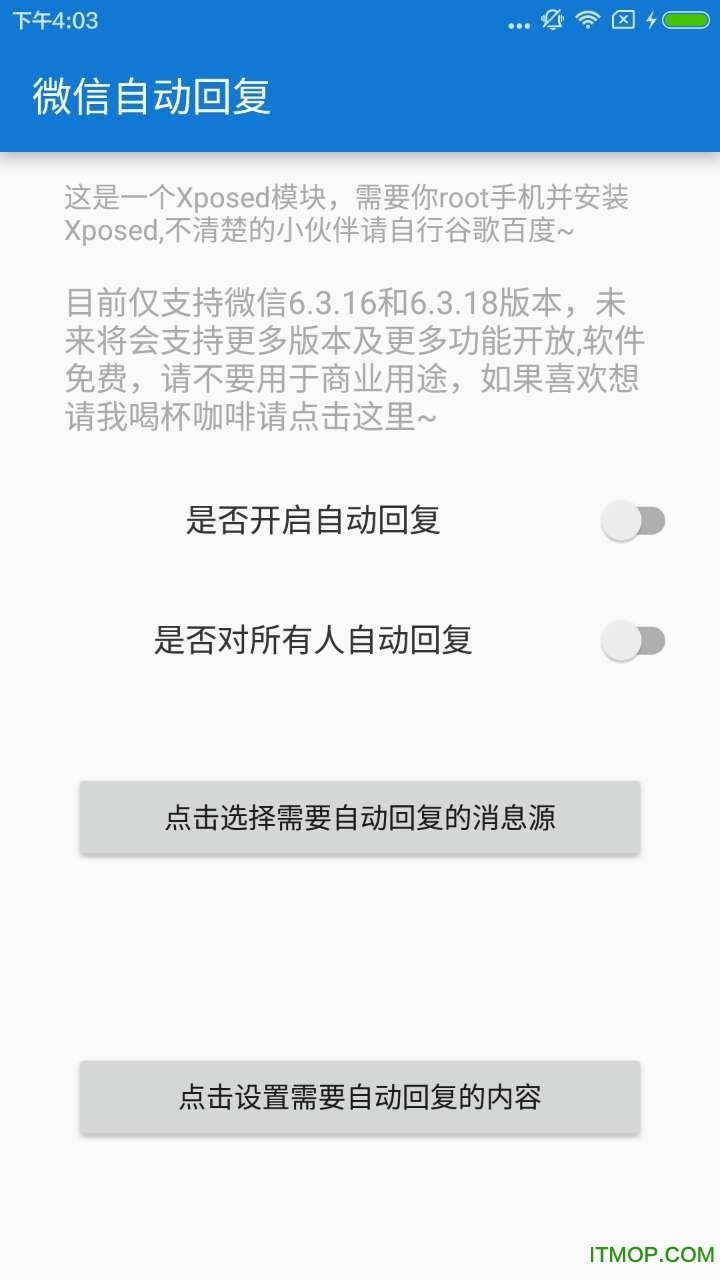Click the bottom toggle's switch thumb
The height and width of the screenshot is (1280, 720).
[x=621, y=641]
